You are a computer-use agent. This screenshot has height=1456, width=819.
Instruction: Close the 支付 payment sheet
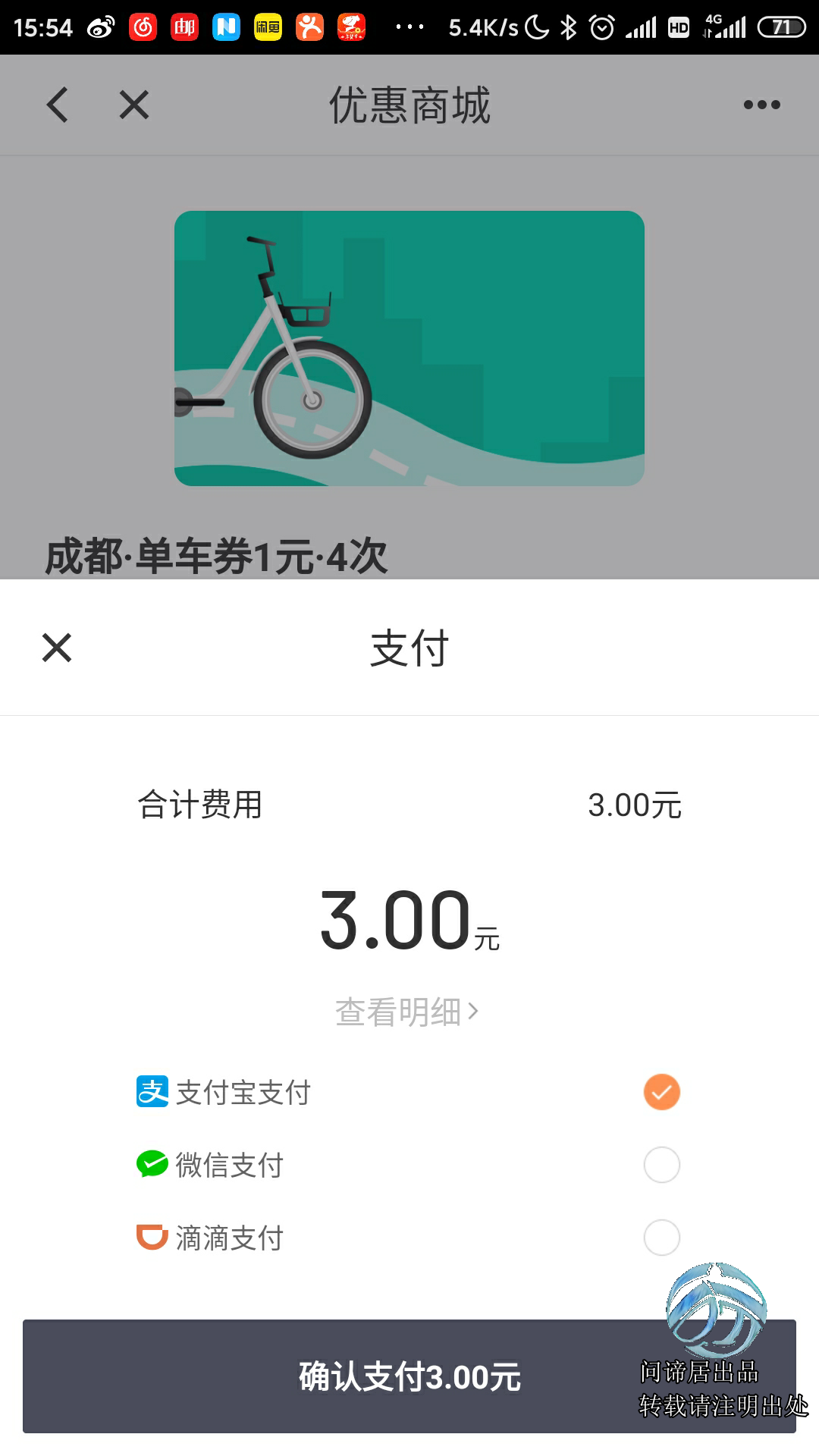(x=57, y=648)
